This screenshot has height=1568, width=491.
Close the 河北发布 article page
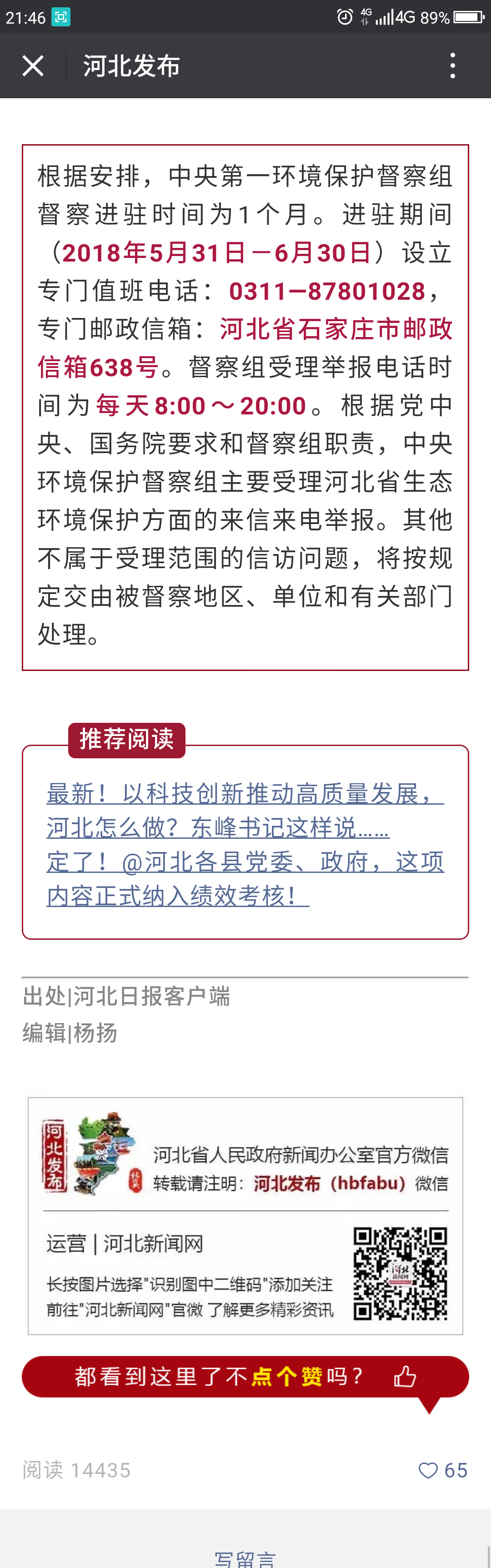33,66
